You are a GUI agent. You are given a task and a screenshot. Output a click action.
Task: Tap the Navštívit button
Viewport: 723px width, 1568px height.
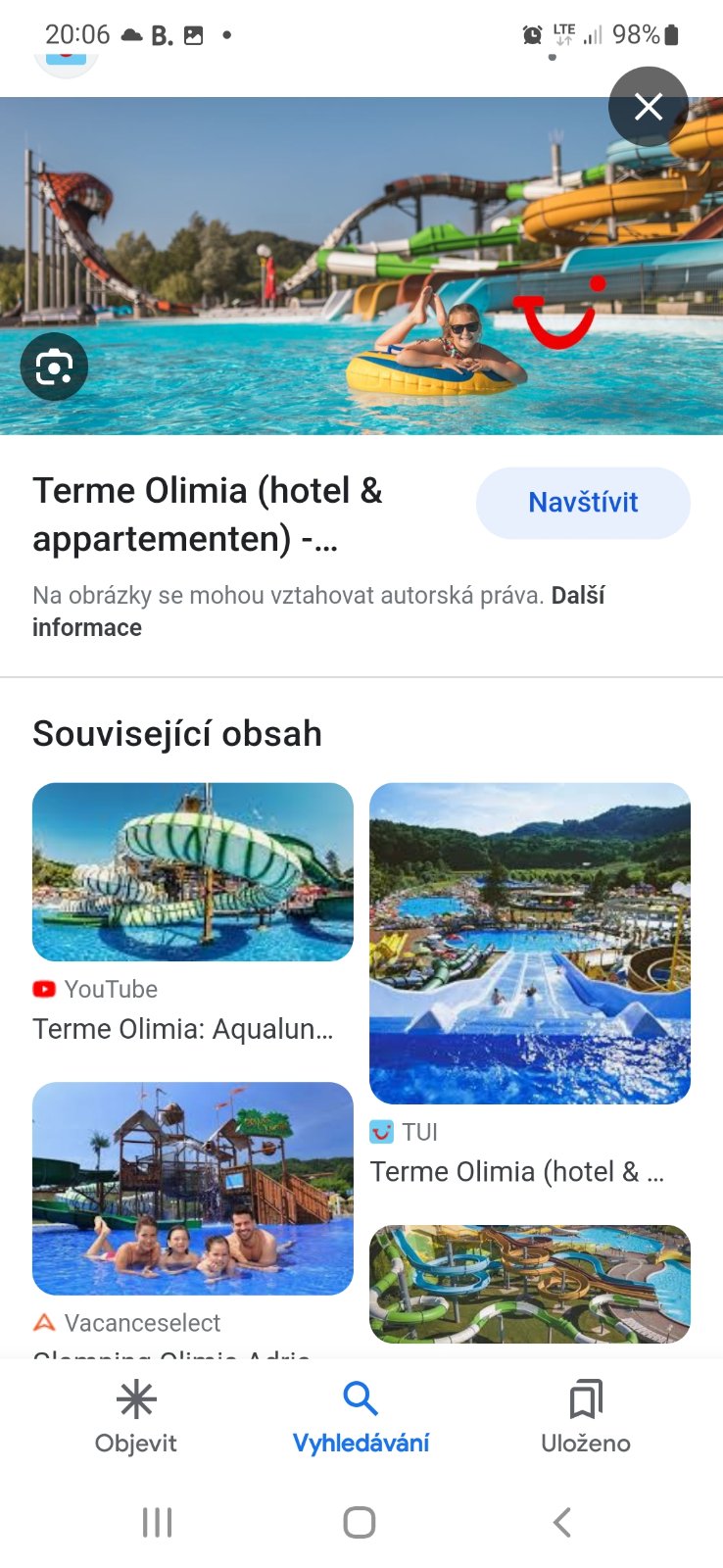pyautogui.click(x=583, y=503)
